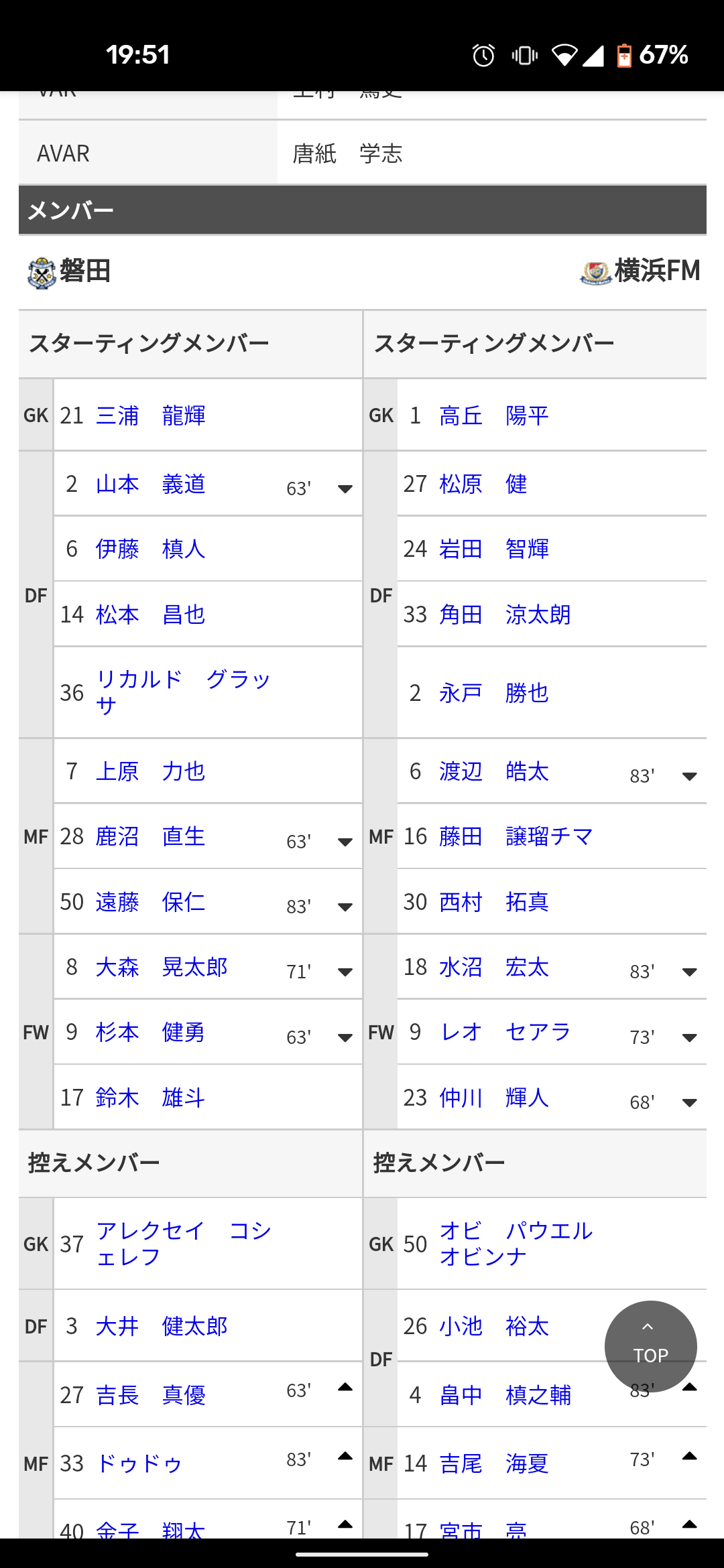Open player profile 伊藤 槙人
This screenshot has width=724, height=1568.
(151, 549)
